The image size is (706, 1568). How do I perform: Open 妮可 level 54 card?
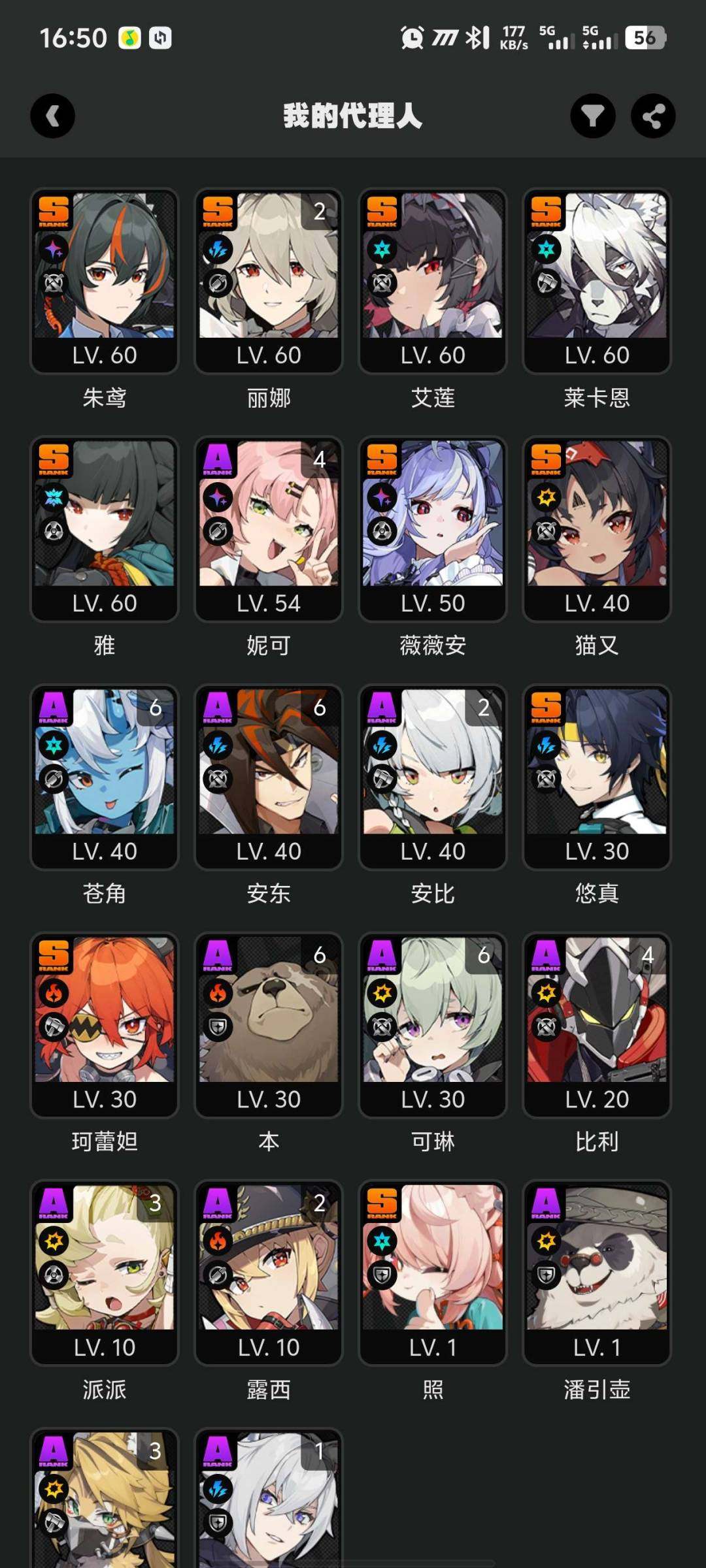[269, 529]
